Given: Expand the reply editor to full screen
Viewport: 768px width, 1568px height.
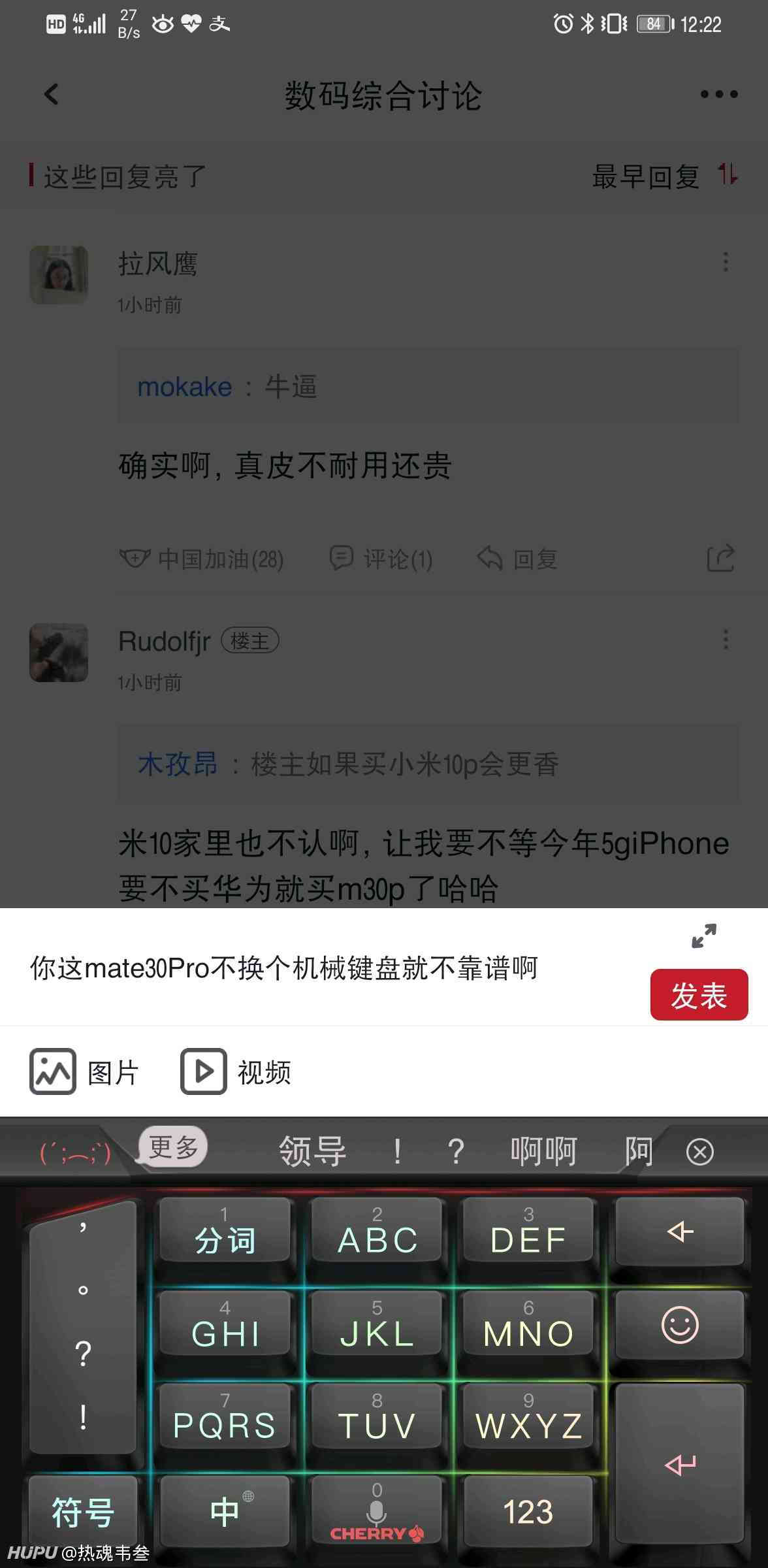Looking at the screenshot, I should tap(704, 936).
